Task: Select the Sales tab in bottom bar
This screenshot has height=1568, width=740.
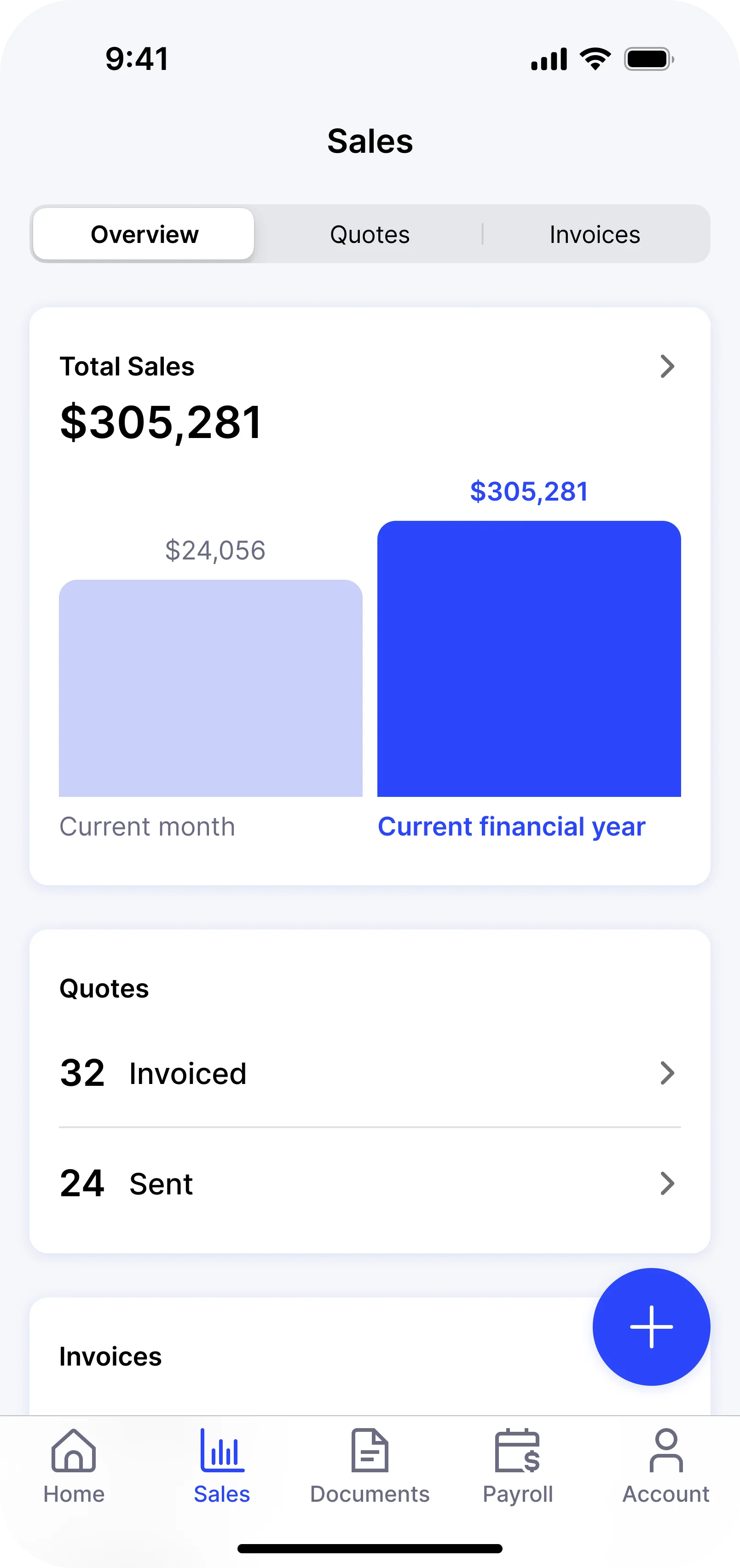Action: [222, 1467]
